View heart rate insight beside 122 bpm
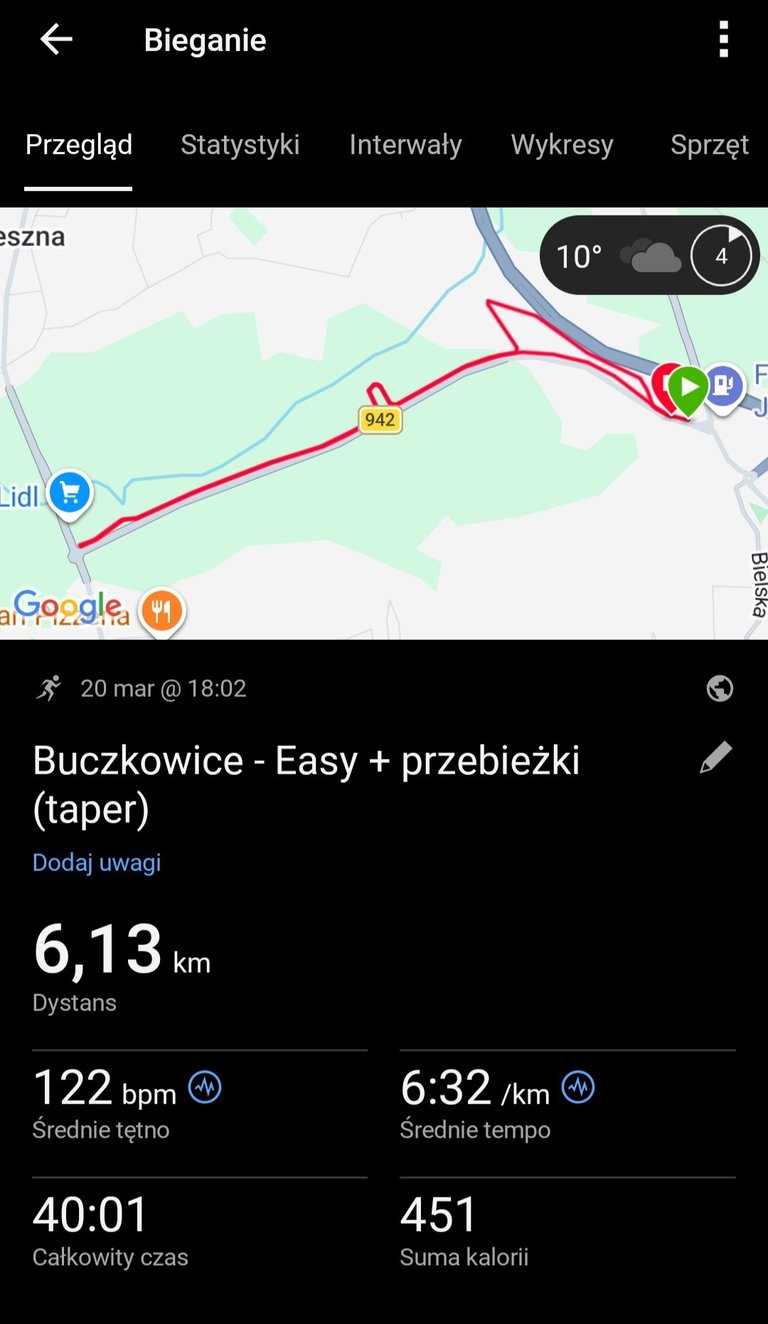 coord(205,1087)
